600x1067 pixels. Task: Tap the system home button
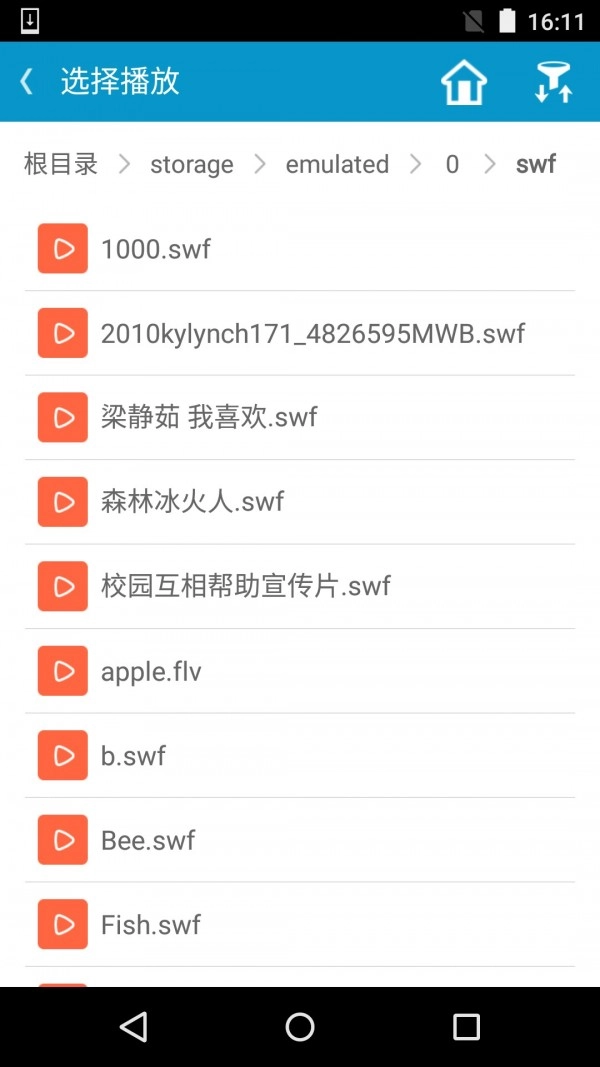[300, 1026]
